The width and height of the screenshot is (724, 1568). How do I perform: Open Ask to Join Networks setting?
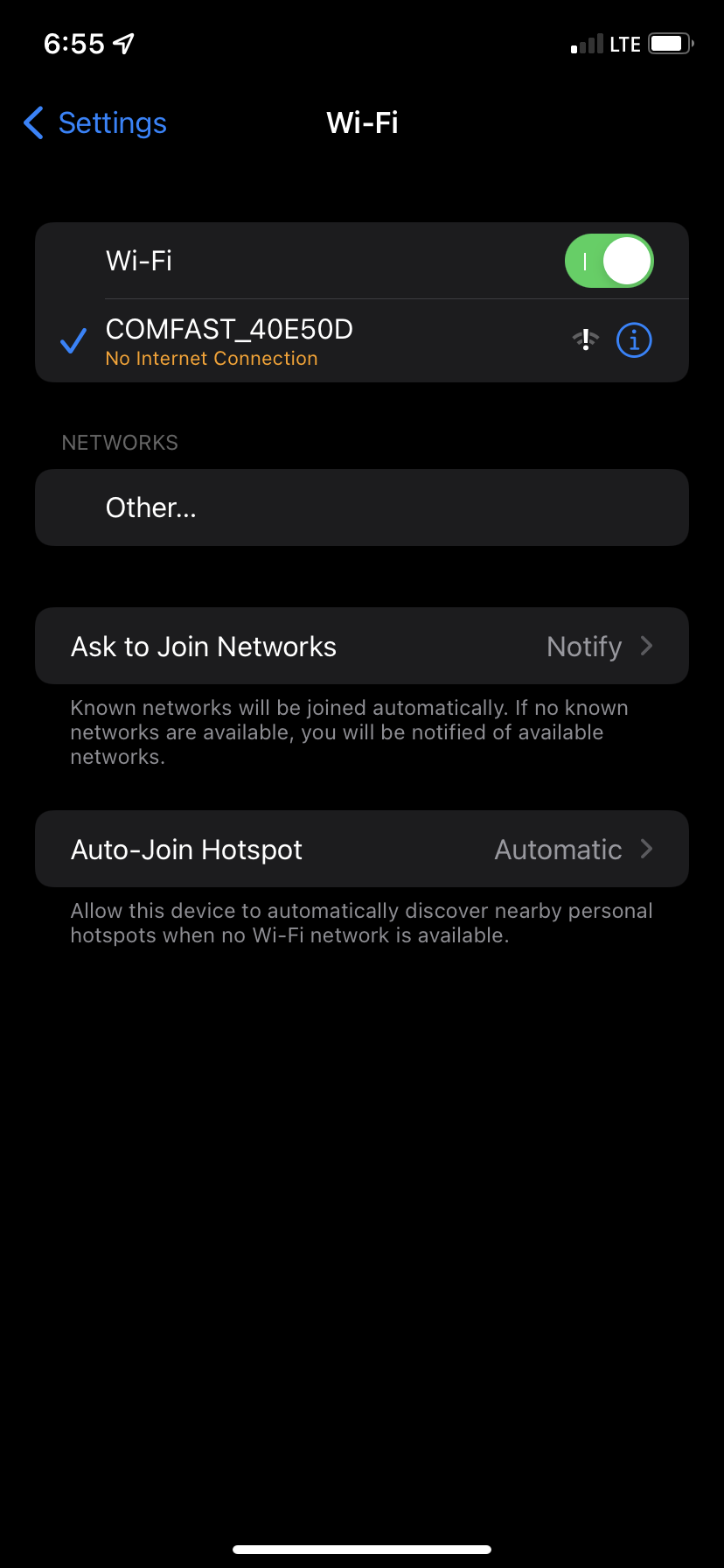[361, 647]
